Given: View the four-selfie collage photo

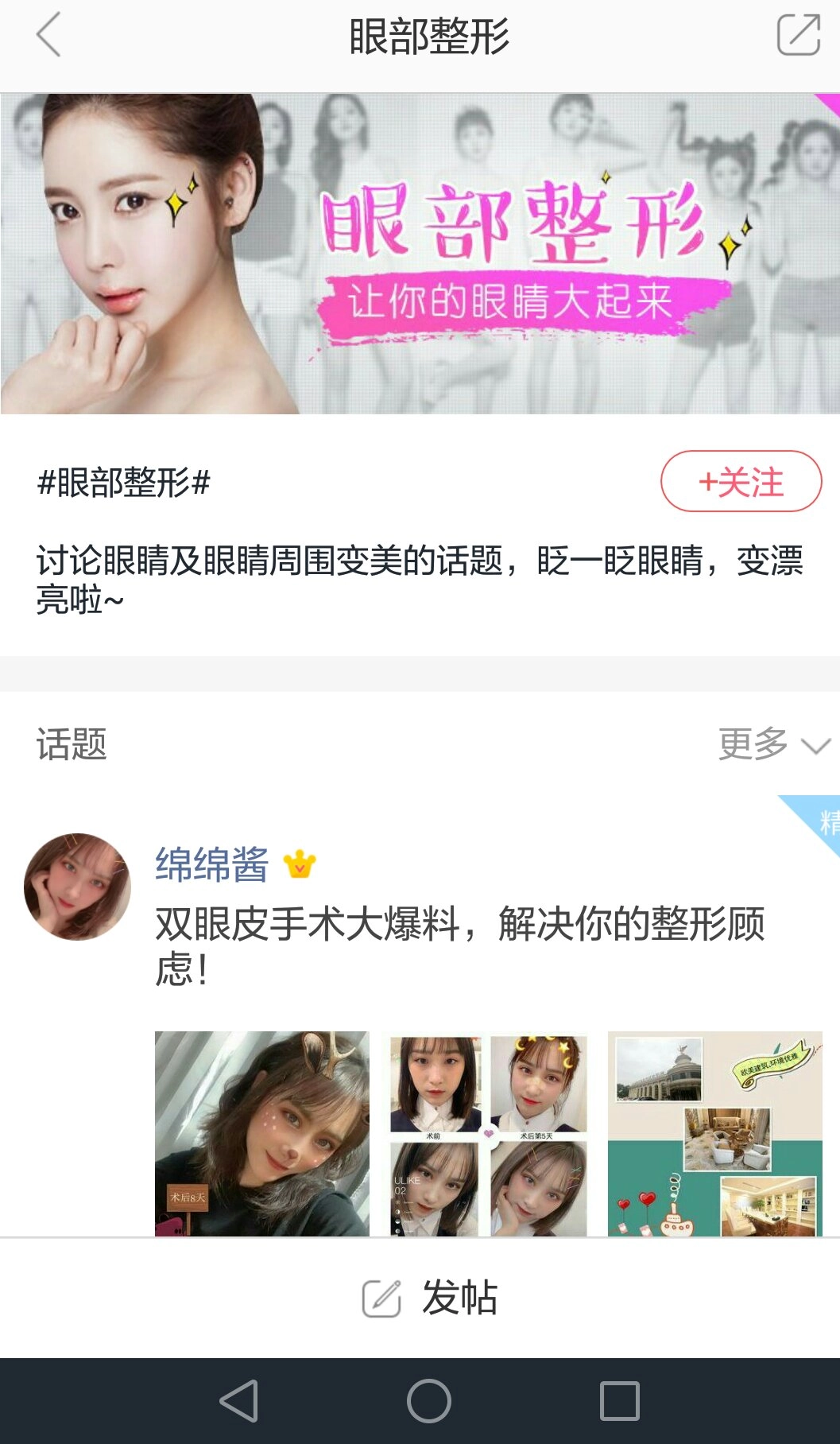Looking at the screenshot, I should pyautogui.click(x=488, y=1133).
